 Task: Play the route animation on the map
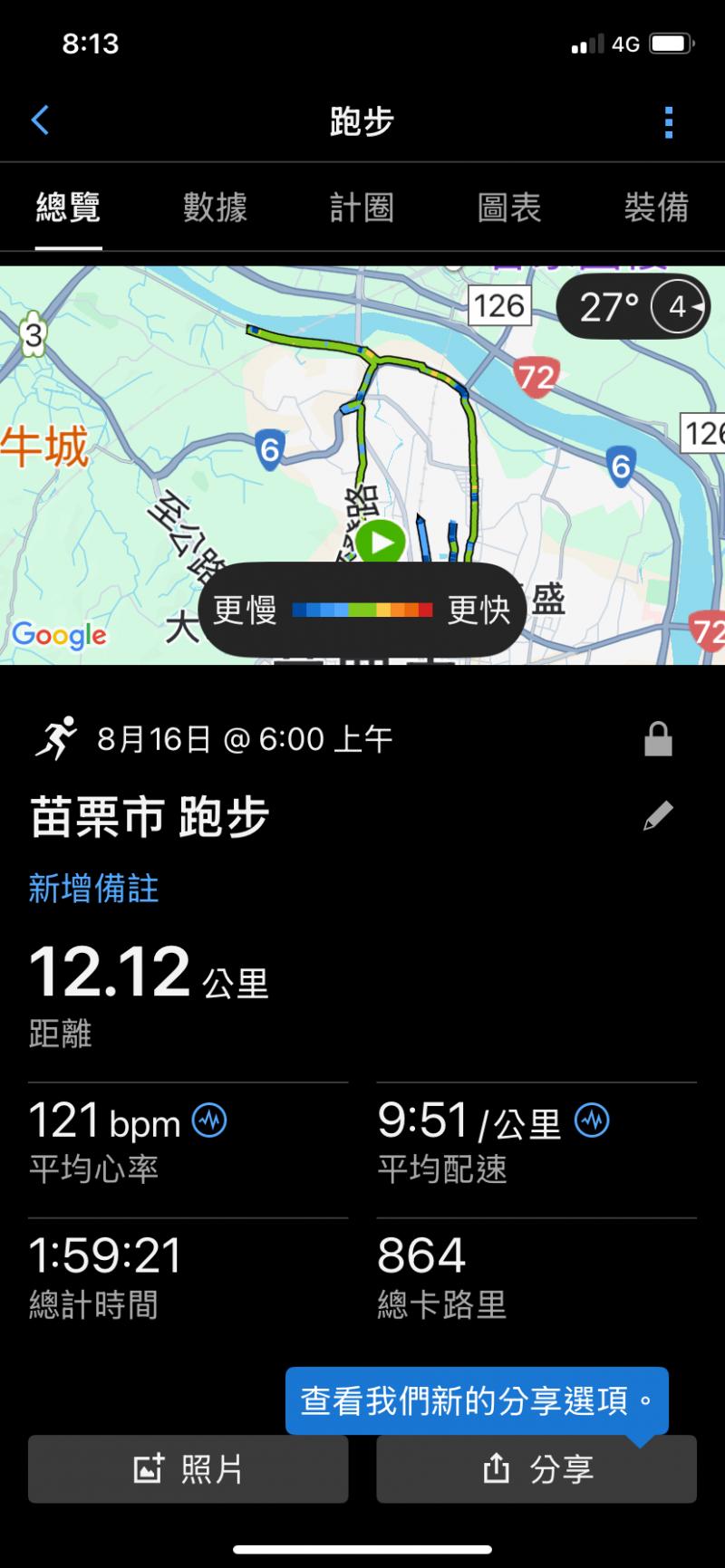point(381,542)
